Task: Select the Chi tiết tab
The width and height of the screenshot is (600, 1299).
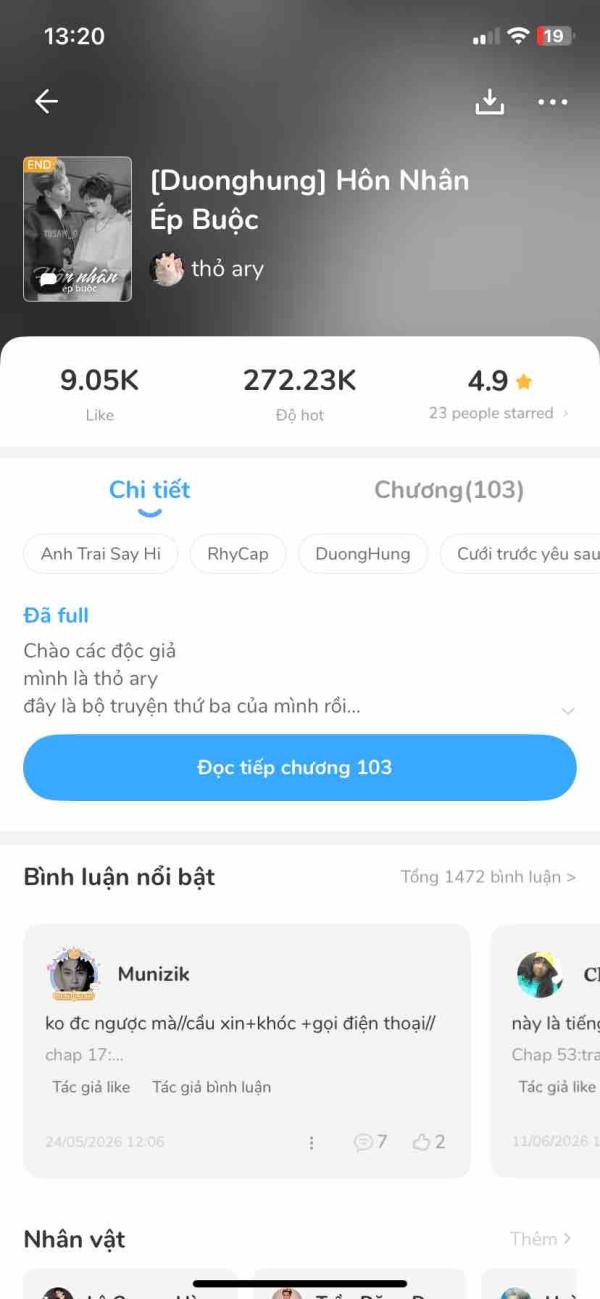Action: 149,490
